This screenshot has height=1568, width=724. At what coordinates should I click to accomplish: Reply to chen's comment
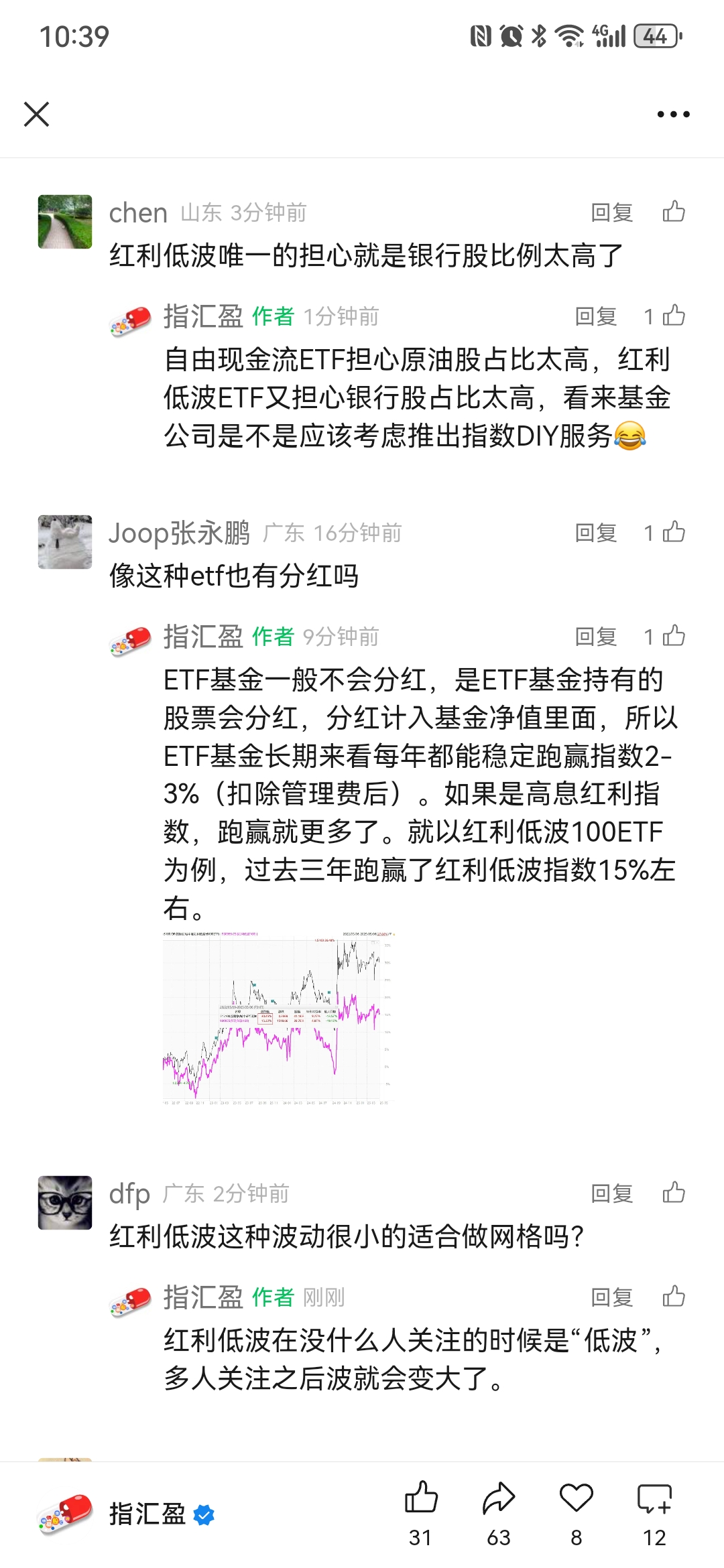pos(611,212)
